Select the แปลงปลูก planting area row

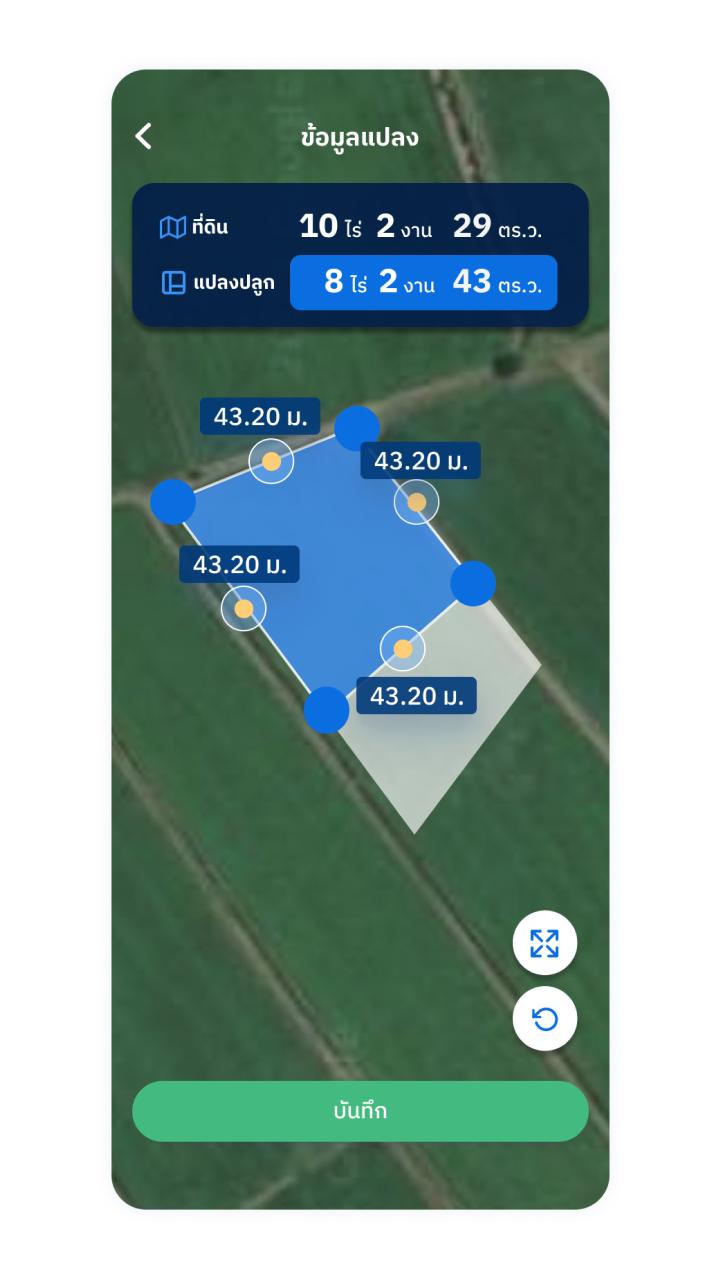click(x=360, y=283)
